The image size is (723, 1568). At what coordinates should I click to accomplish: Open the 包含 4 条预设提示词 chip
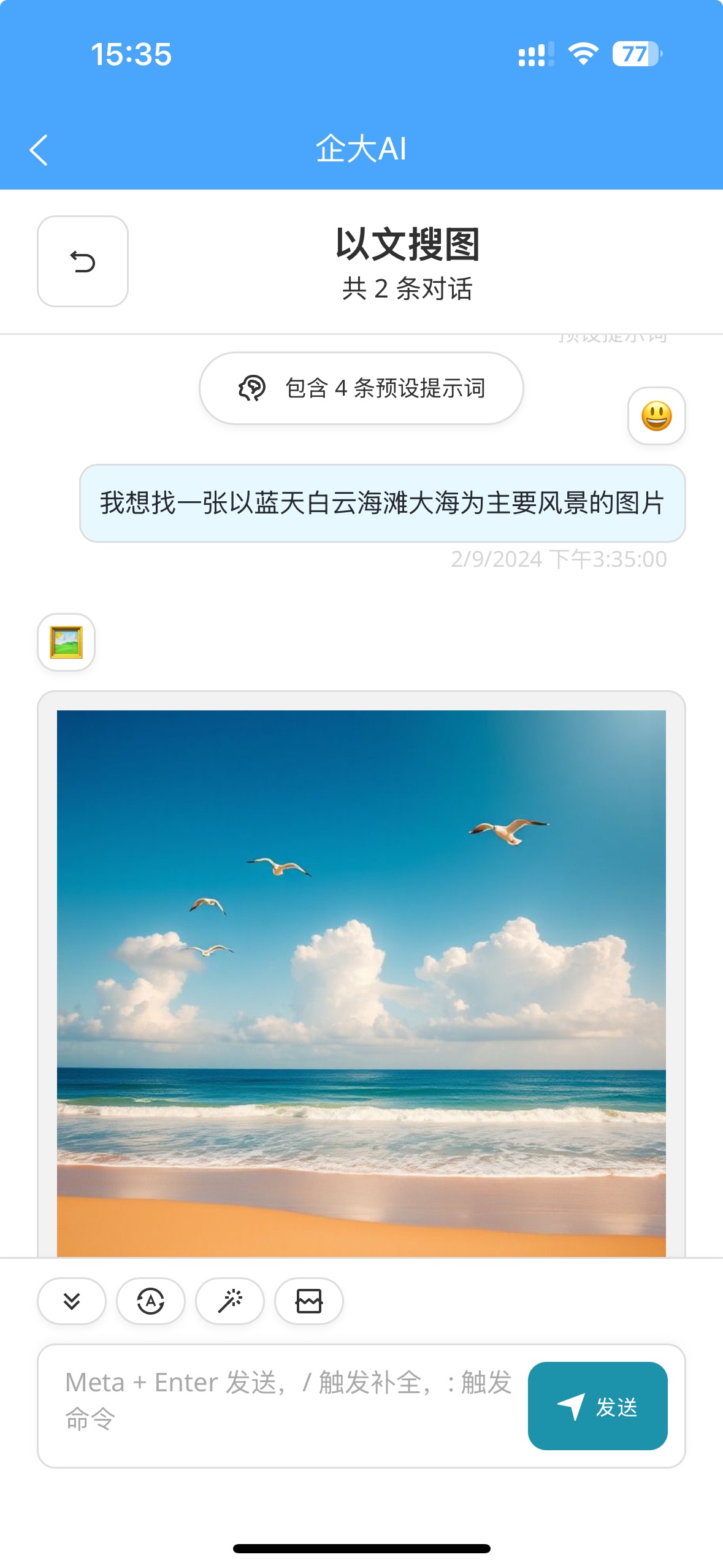[361, 388]
